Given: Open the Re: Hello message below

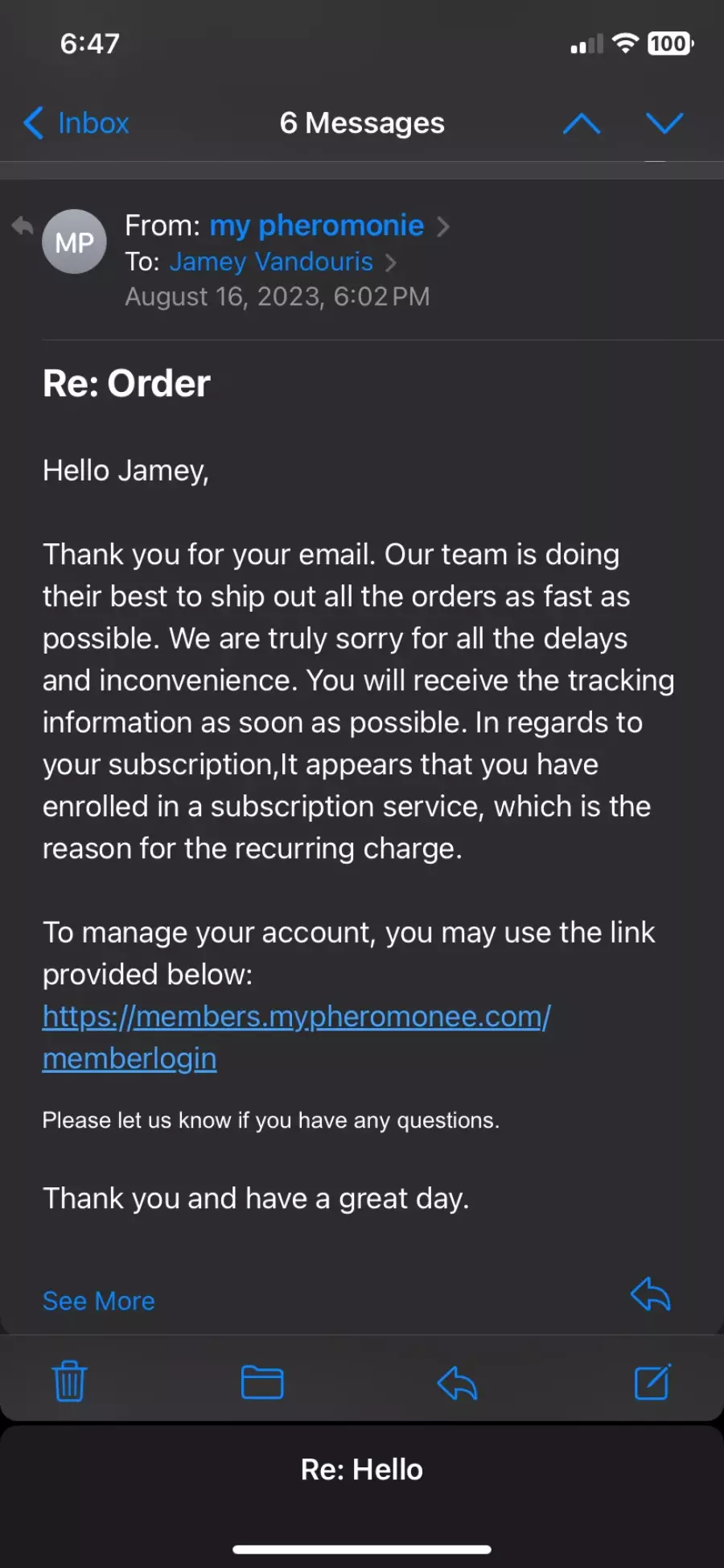Looking at the screenshot, I should (x=362, y=1469).
